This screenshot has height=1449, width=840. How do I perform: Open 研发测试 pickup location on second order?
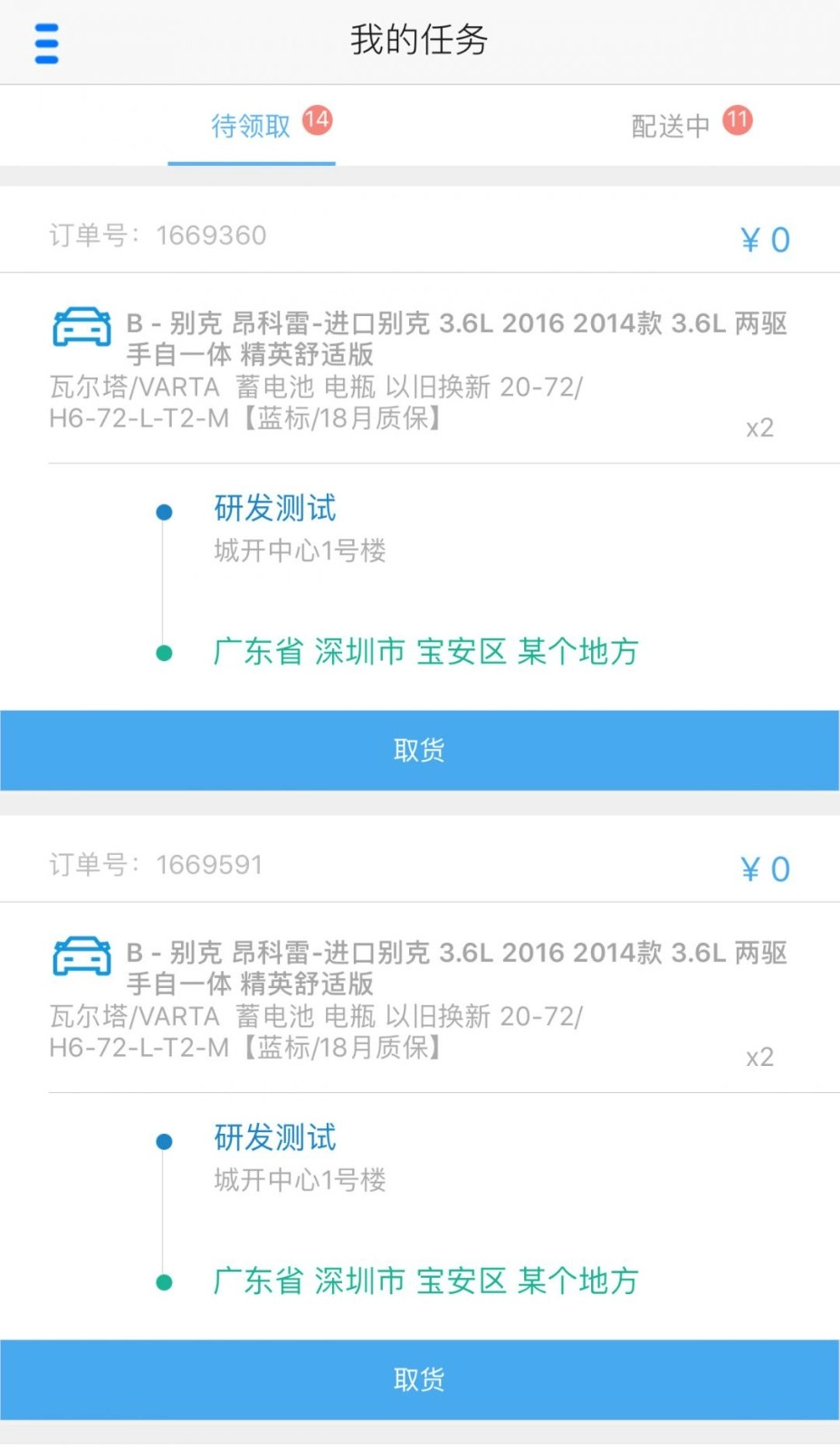point(273,1139)
